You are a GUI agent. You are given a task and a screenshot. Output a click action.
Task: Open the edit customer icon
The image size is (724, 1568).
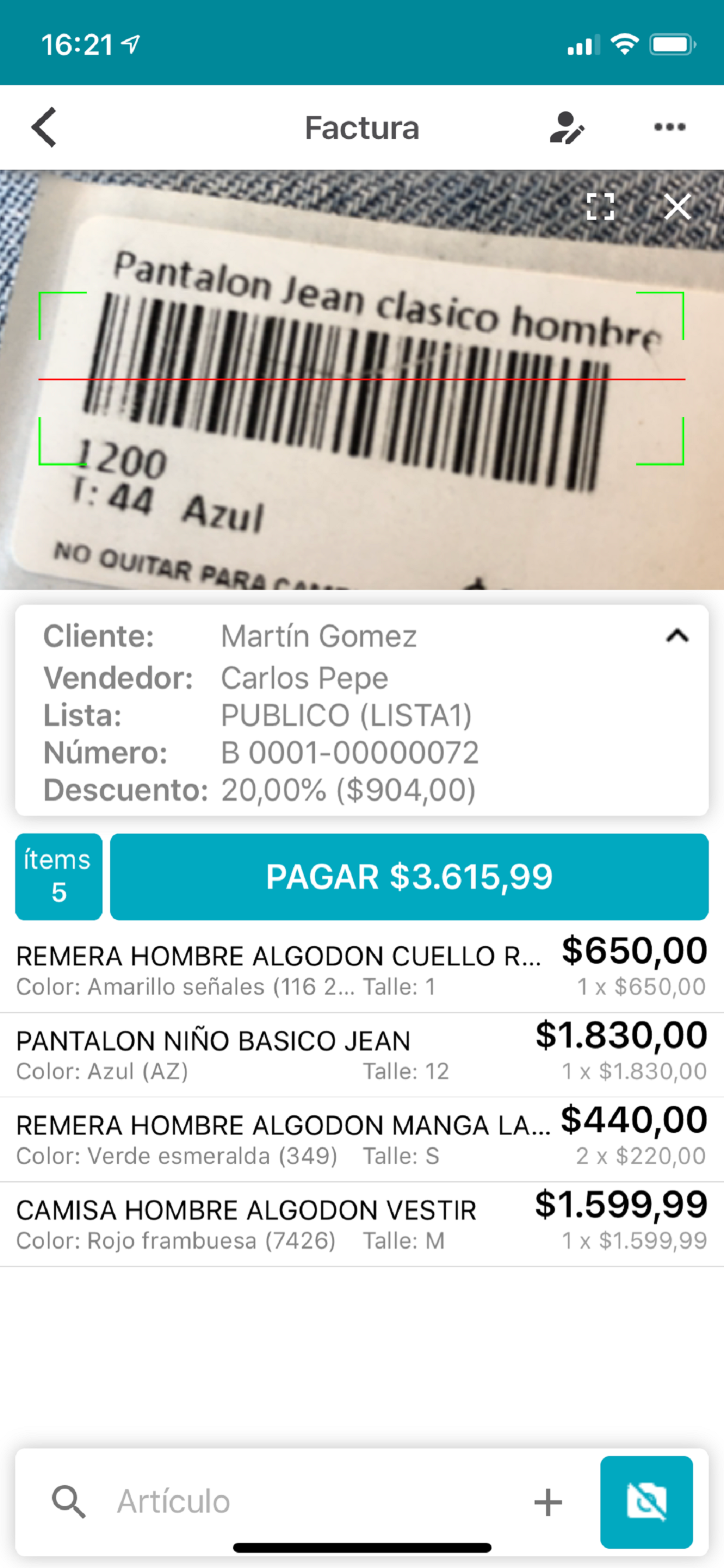(567, 127)
